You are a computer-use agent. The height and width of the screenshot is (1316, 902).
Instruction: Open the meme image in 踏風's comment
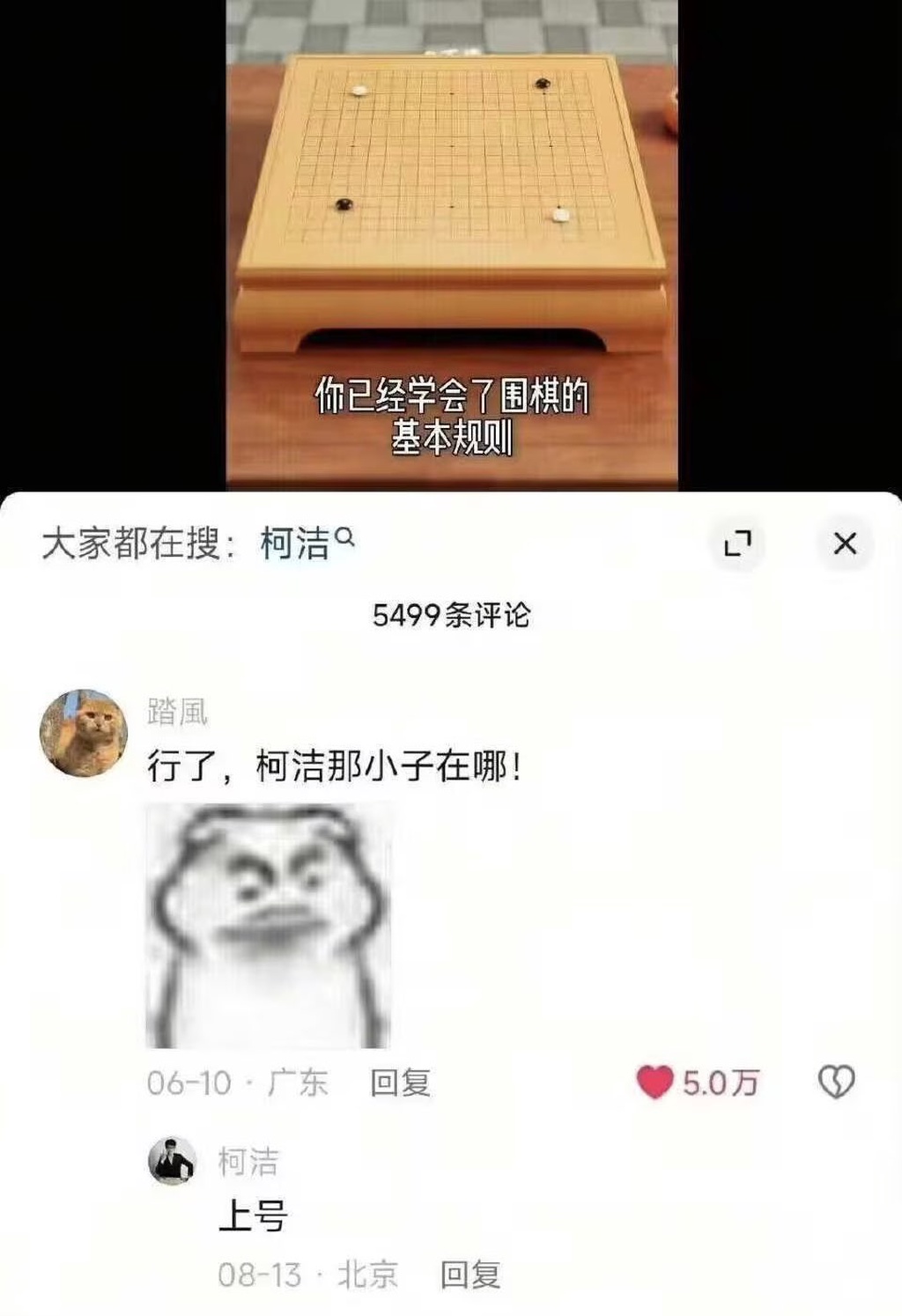click(x=268, y=925)
